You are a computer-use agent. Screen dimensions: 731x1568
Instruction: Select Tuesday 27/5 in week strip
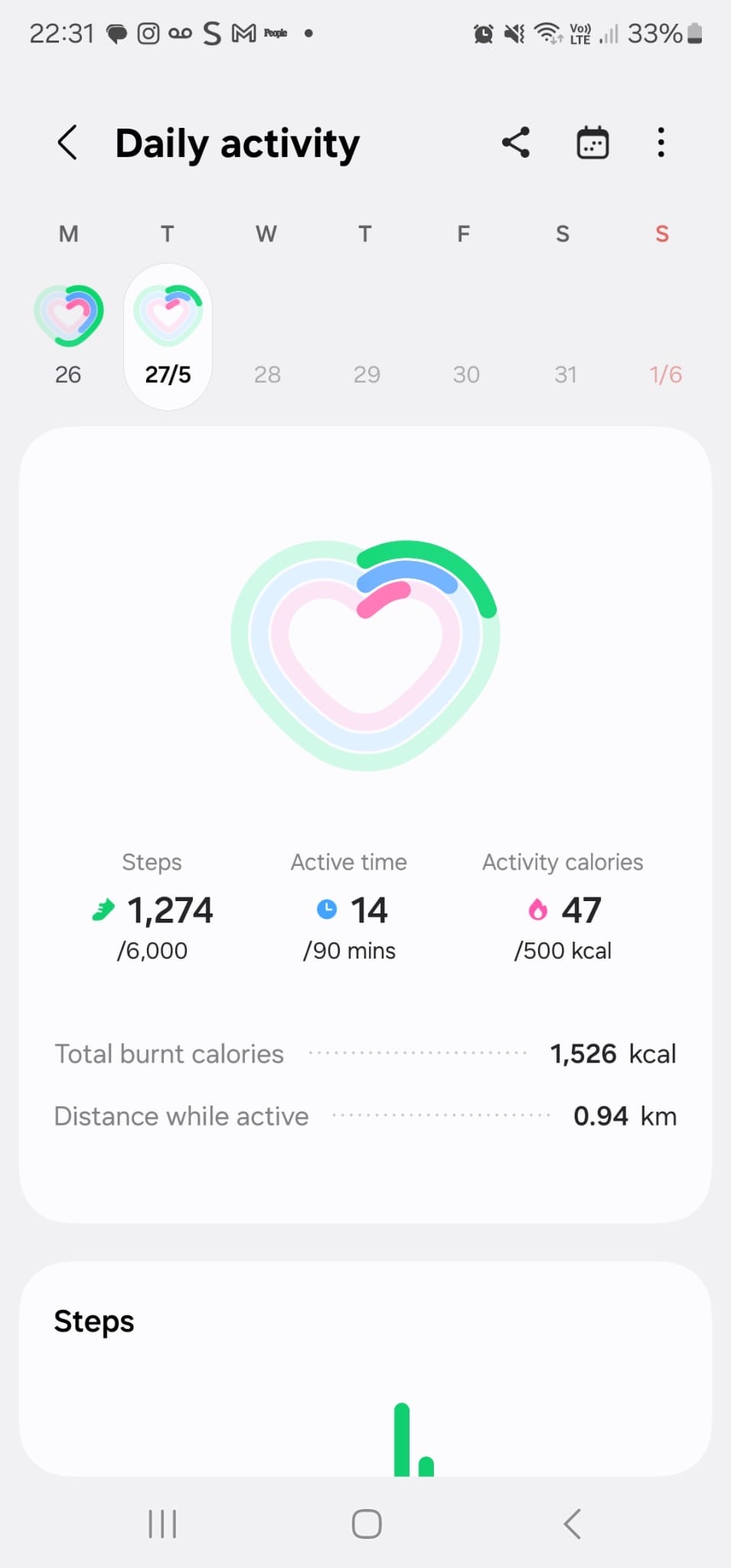pyautogui.click(x=168, y=337)
